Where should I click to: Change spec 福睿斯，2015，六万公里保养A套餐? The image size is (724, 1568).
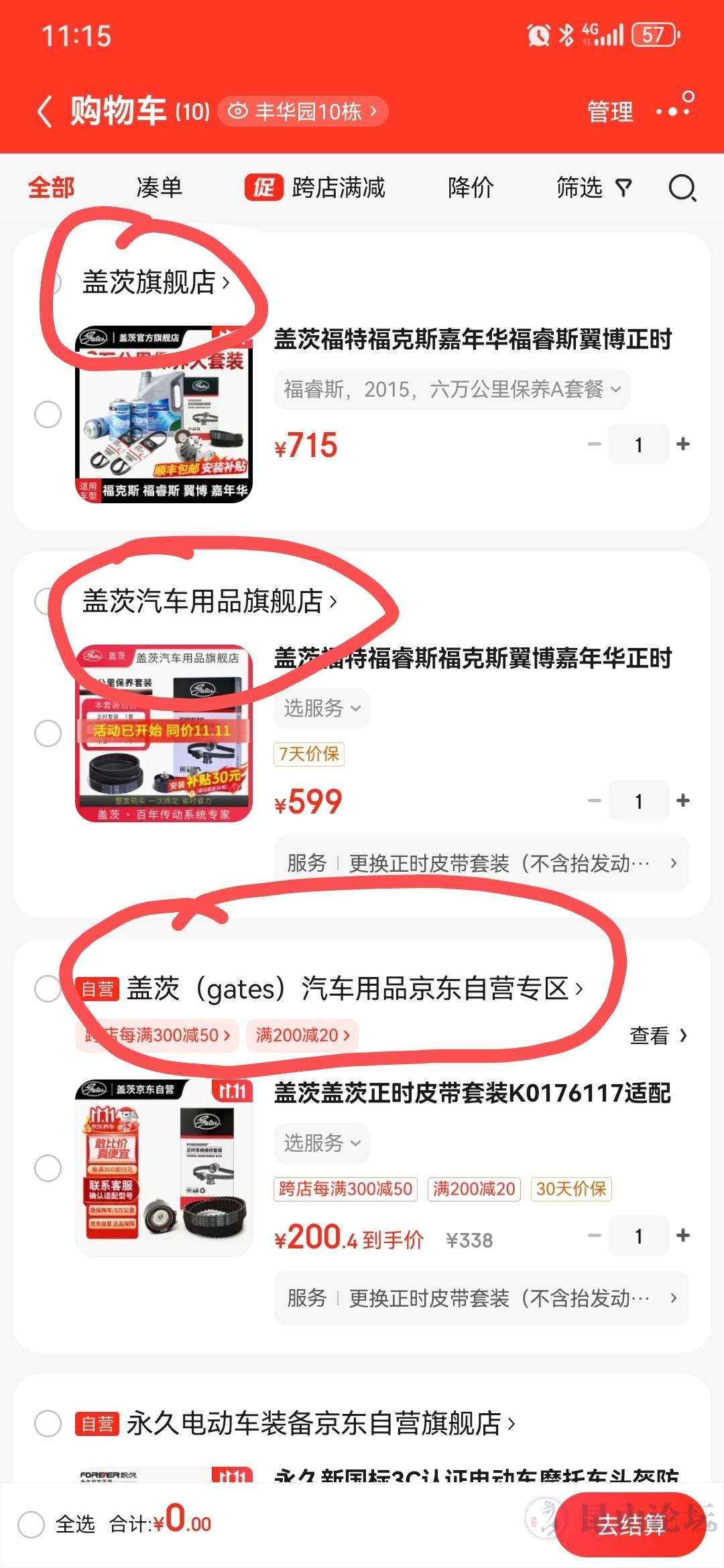tap(452, 389)
